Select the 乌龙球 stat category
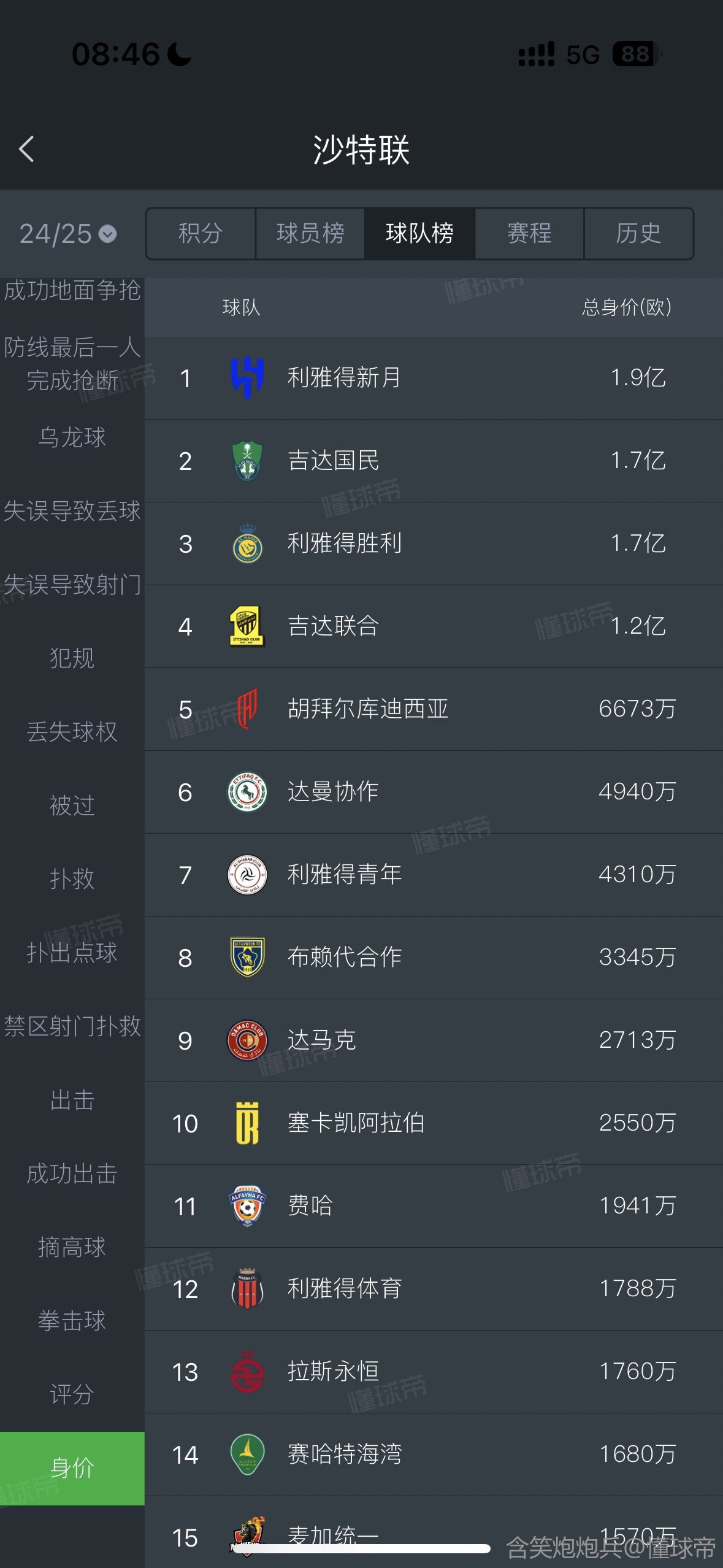The height and width of the screenshot is (1568, 723). pos(72,437)
